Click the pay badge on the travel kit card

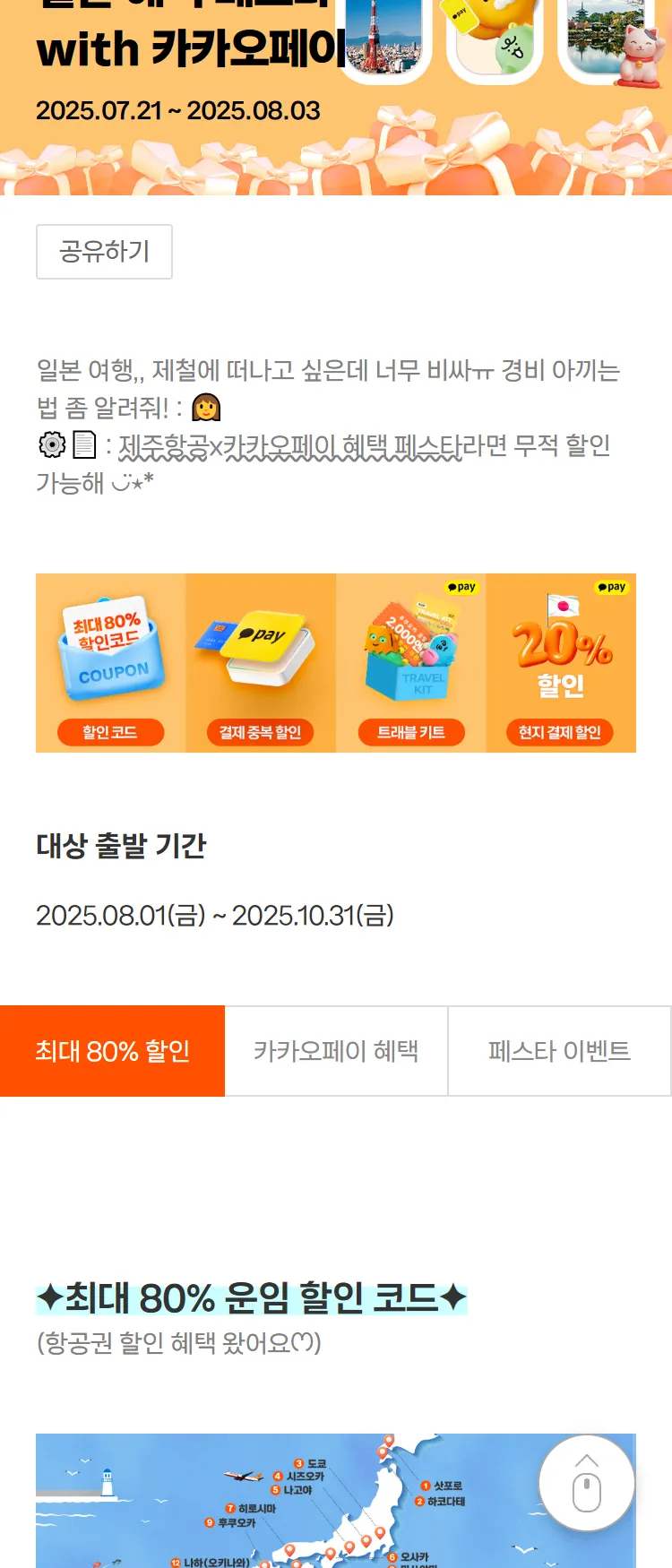[x=462, y=588]
